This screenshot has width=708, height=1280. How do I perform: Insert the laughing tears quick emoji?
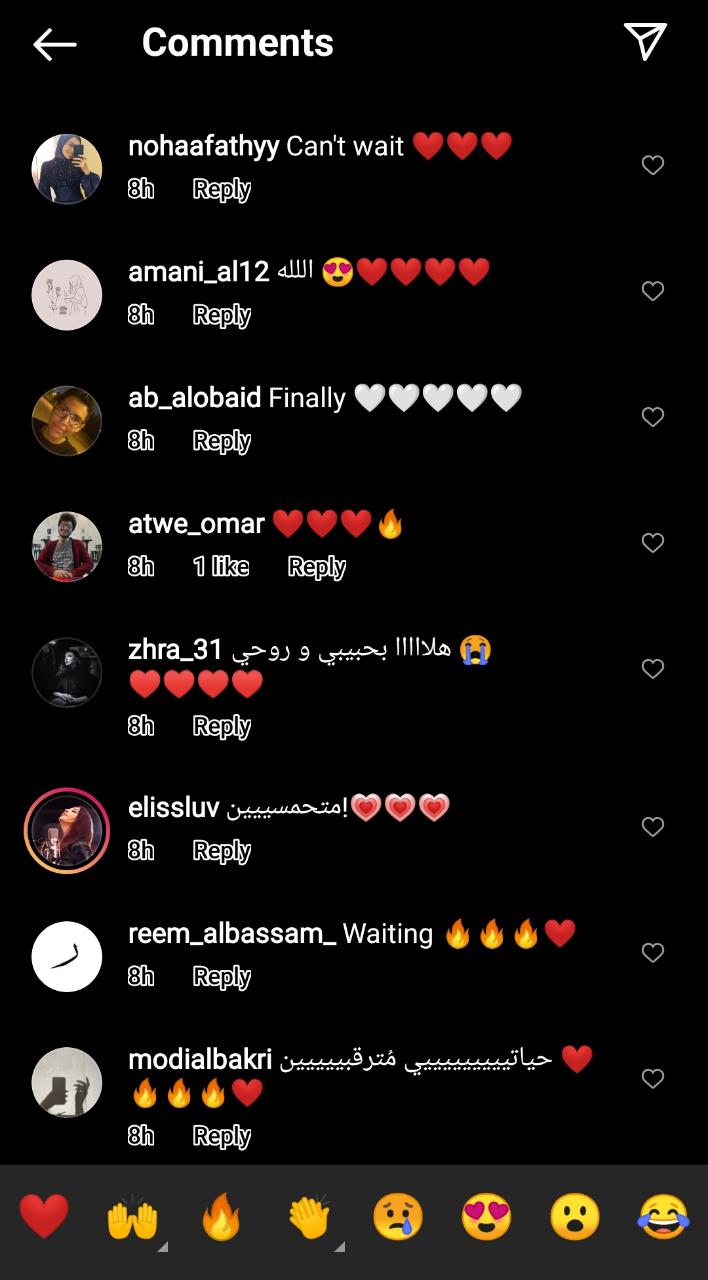[663, 1218]
